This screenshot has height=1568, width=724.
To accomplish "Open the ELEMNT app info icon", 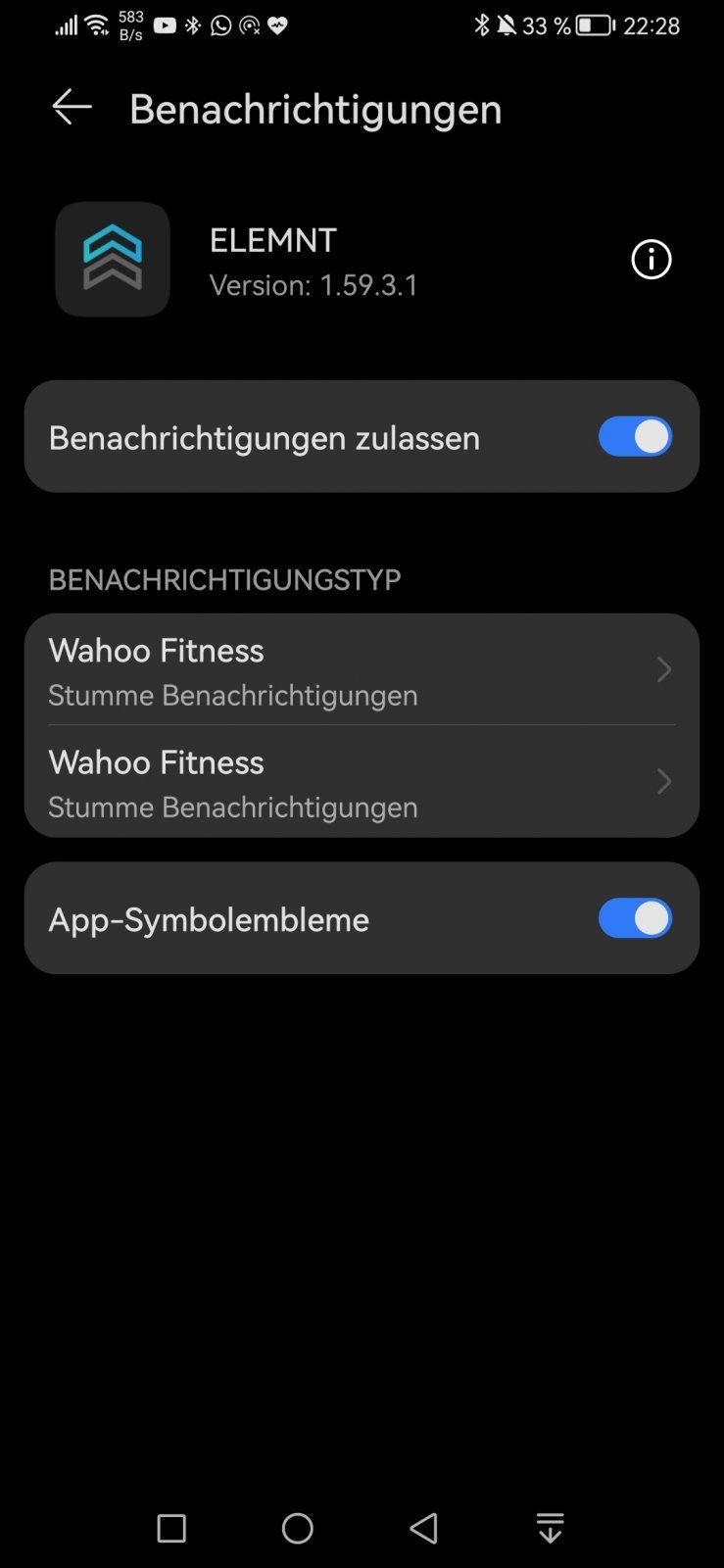I will click(x=651, y=260).
